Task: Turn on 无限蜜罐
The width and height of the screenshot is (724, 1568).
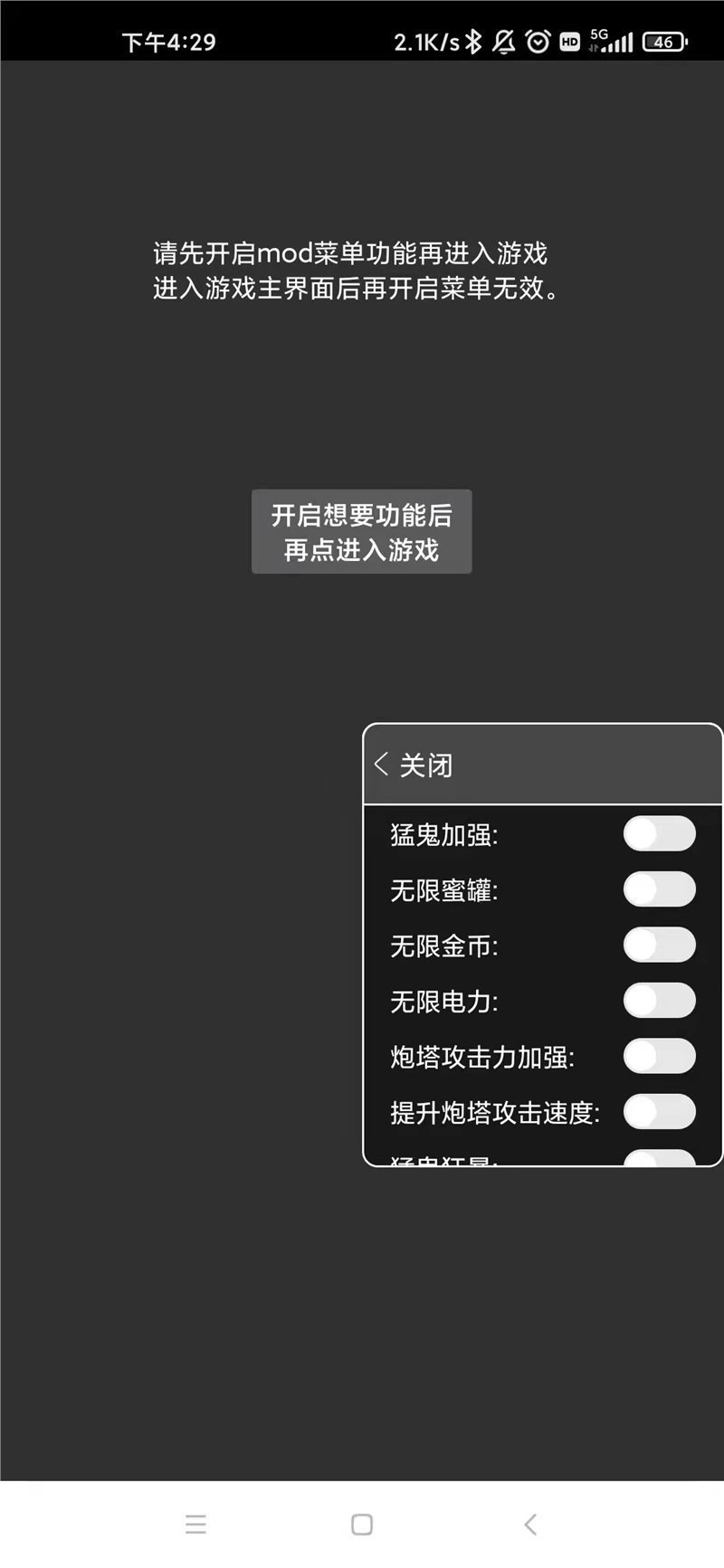Action: [659, 889]
